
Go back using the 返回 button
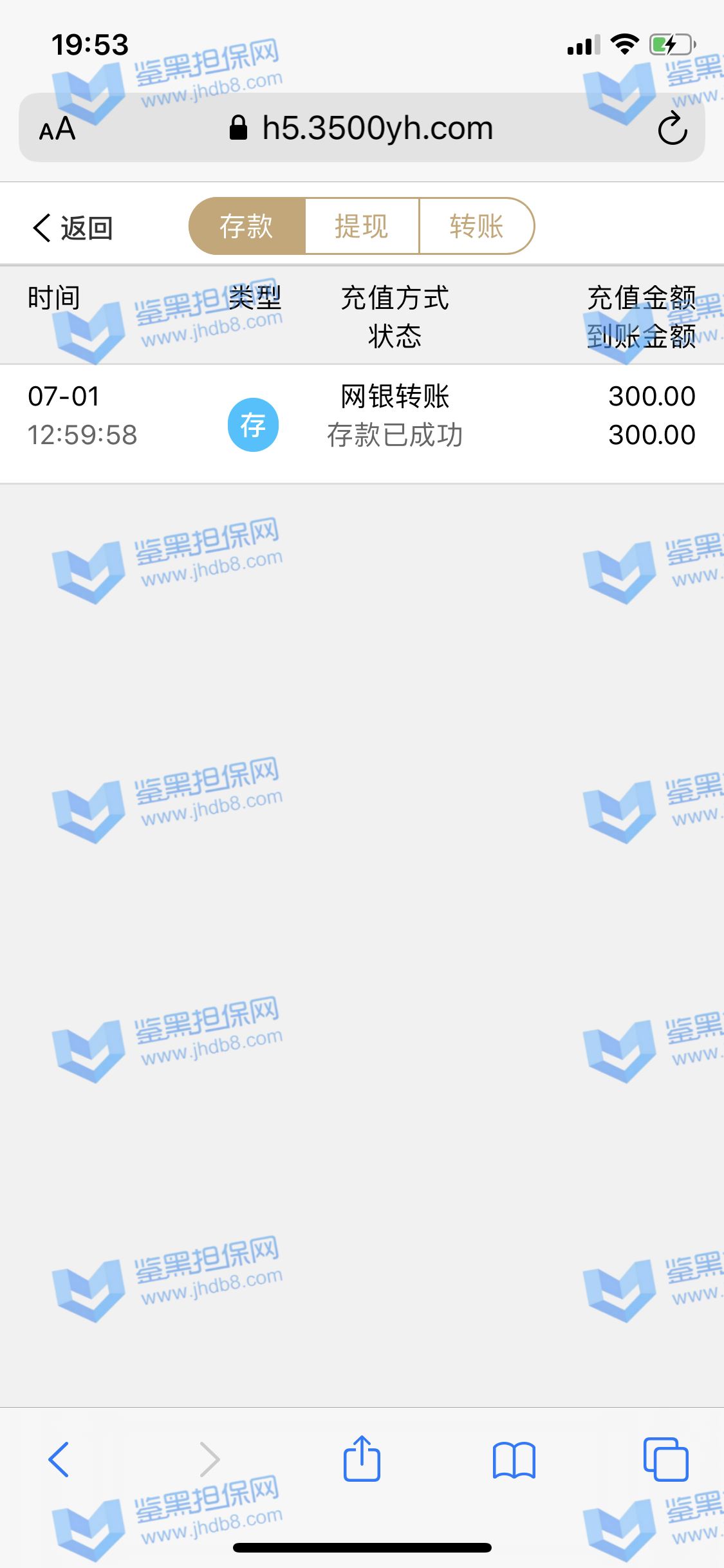(73, 228)
